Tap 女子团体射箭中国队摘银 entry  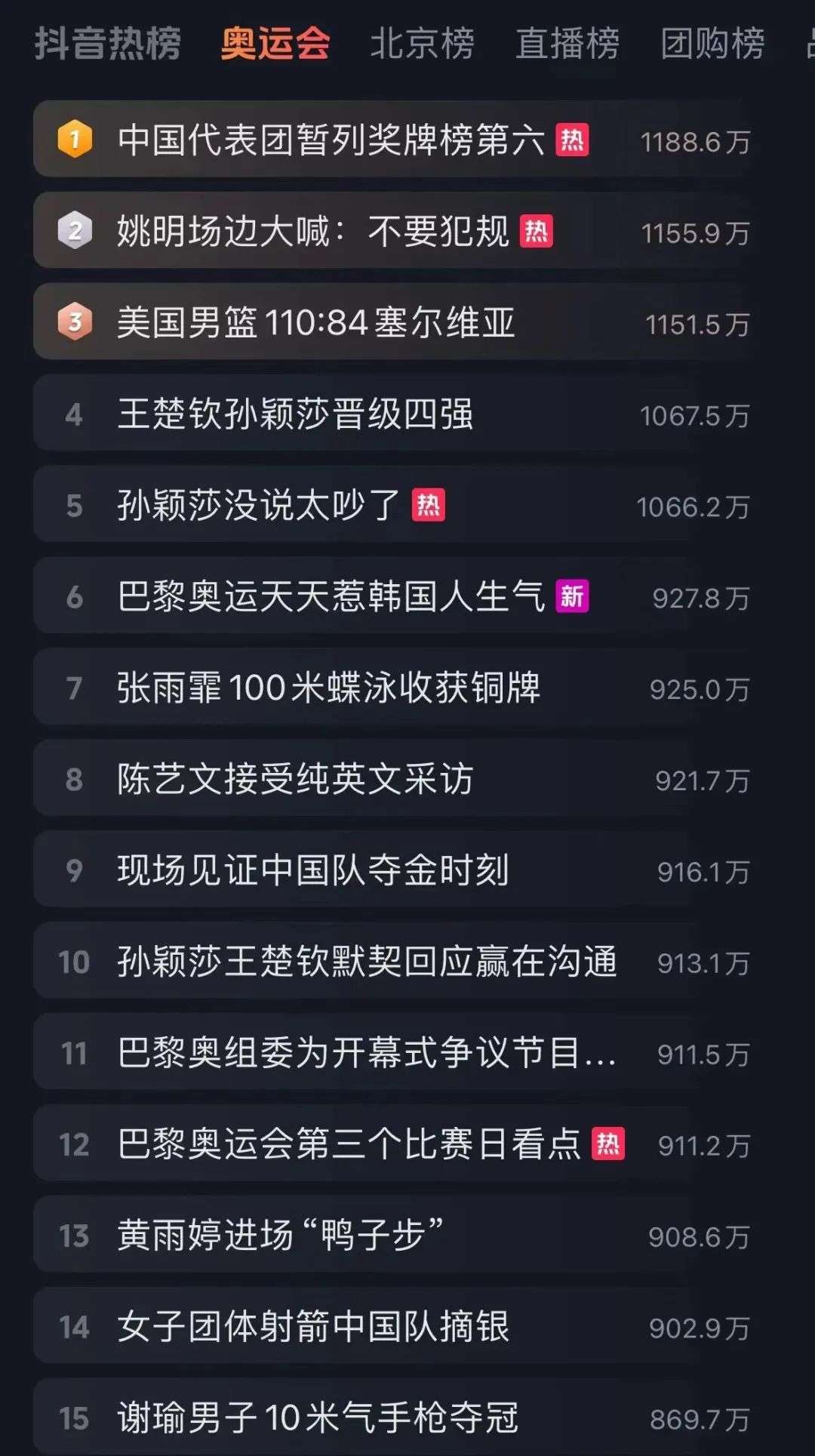coord(392,1326)
